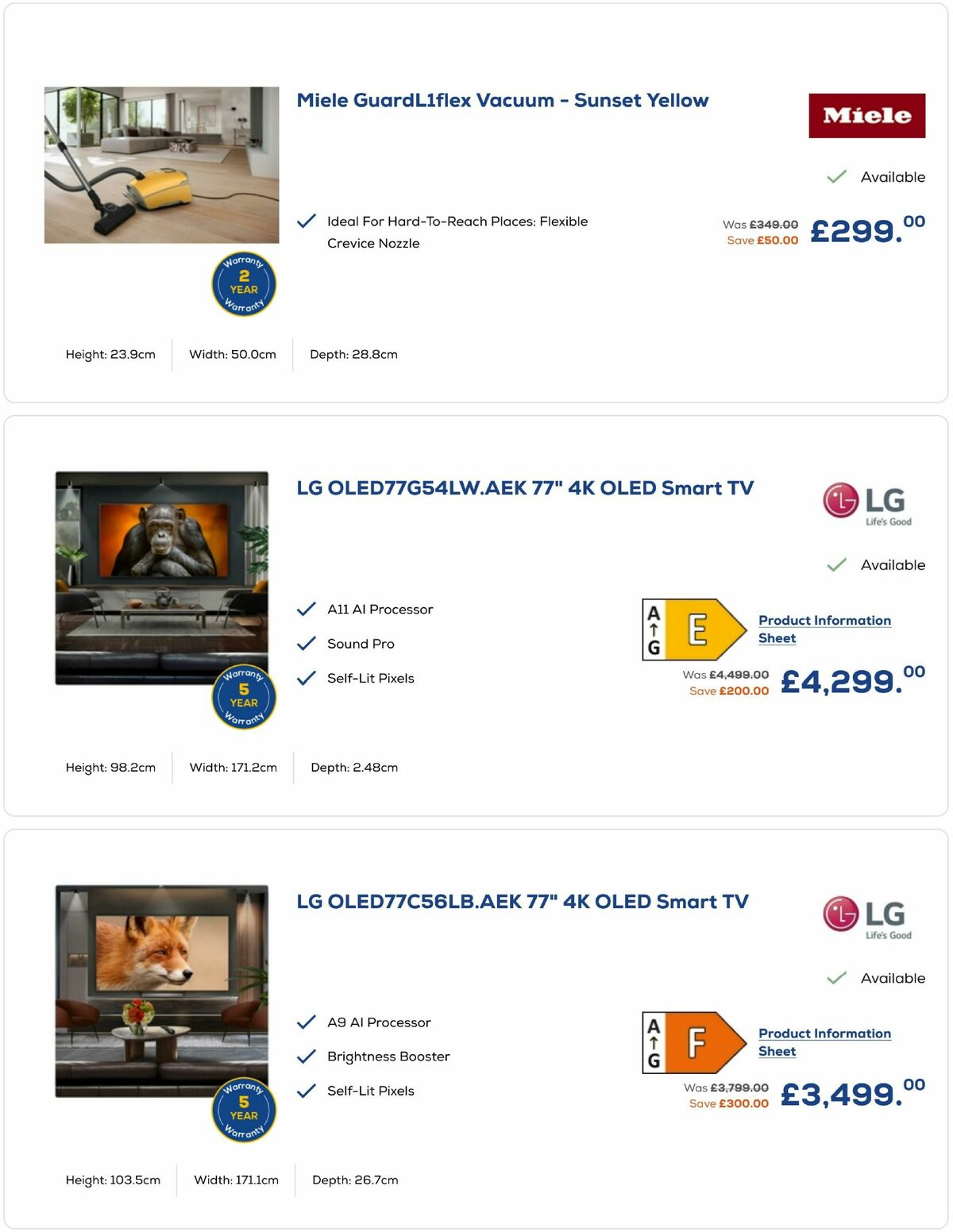953x1232 pixels.
Task: Click the 2 Year Warranty badge on the vacuum
Action: point(243,283)
